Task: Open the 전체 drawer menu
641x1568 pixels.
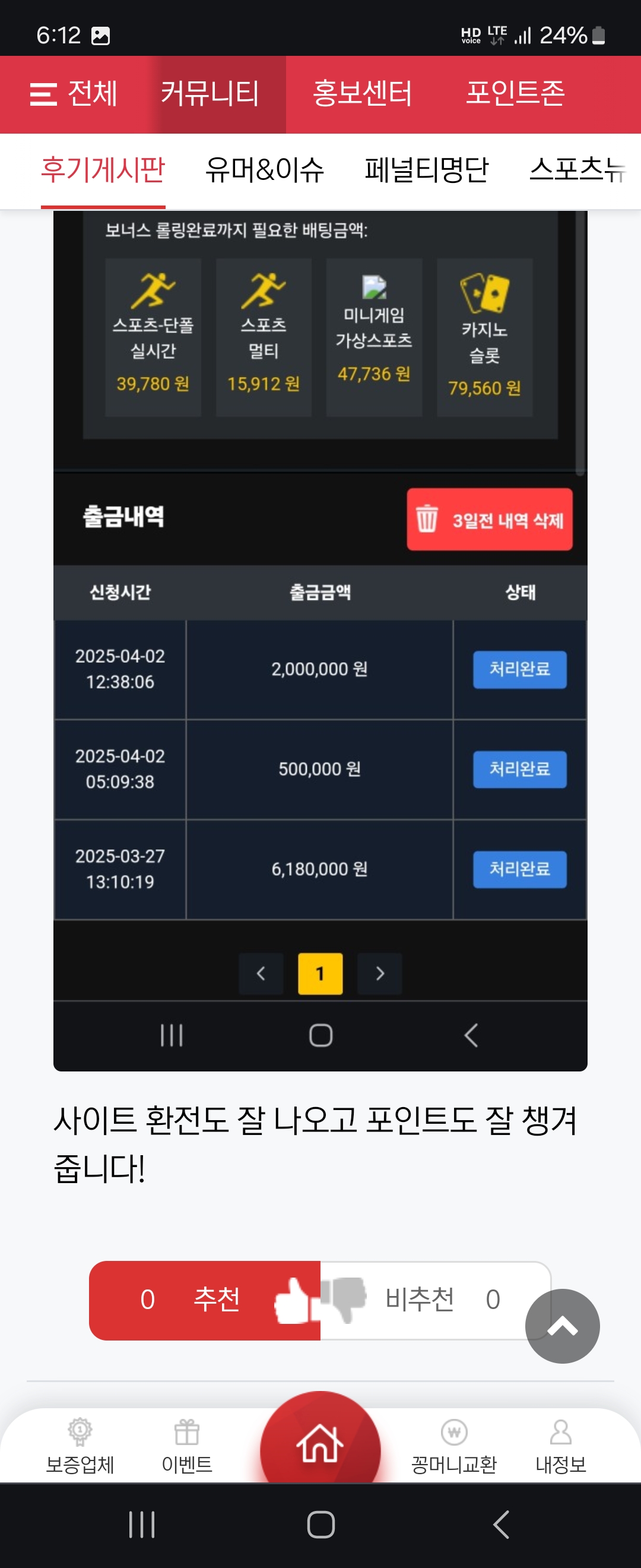Action: pos(73,94)
